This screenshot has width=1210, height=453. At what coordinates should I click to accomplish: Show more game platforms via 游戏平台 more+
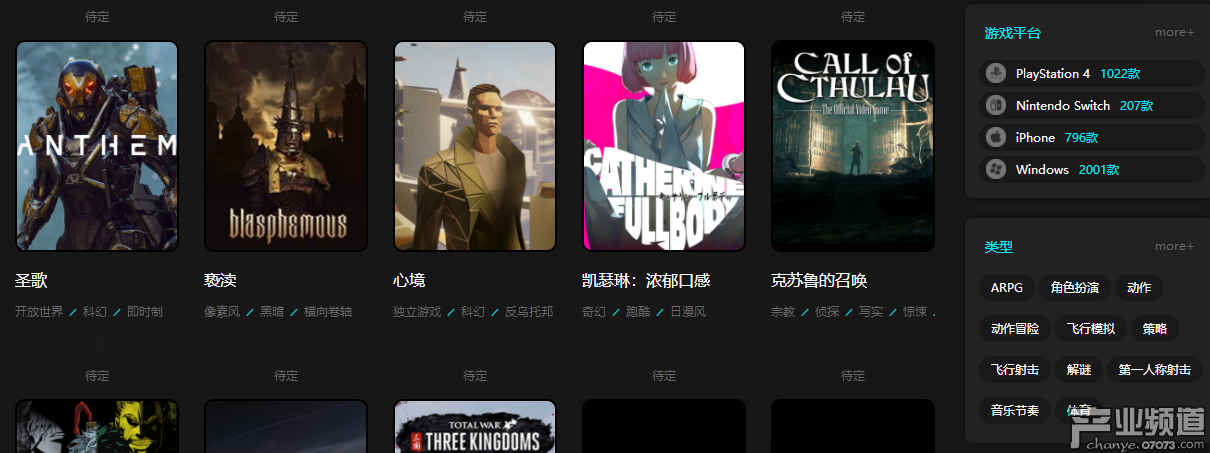(1174, 33)
